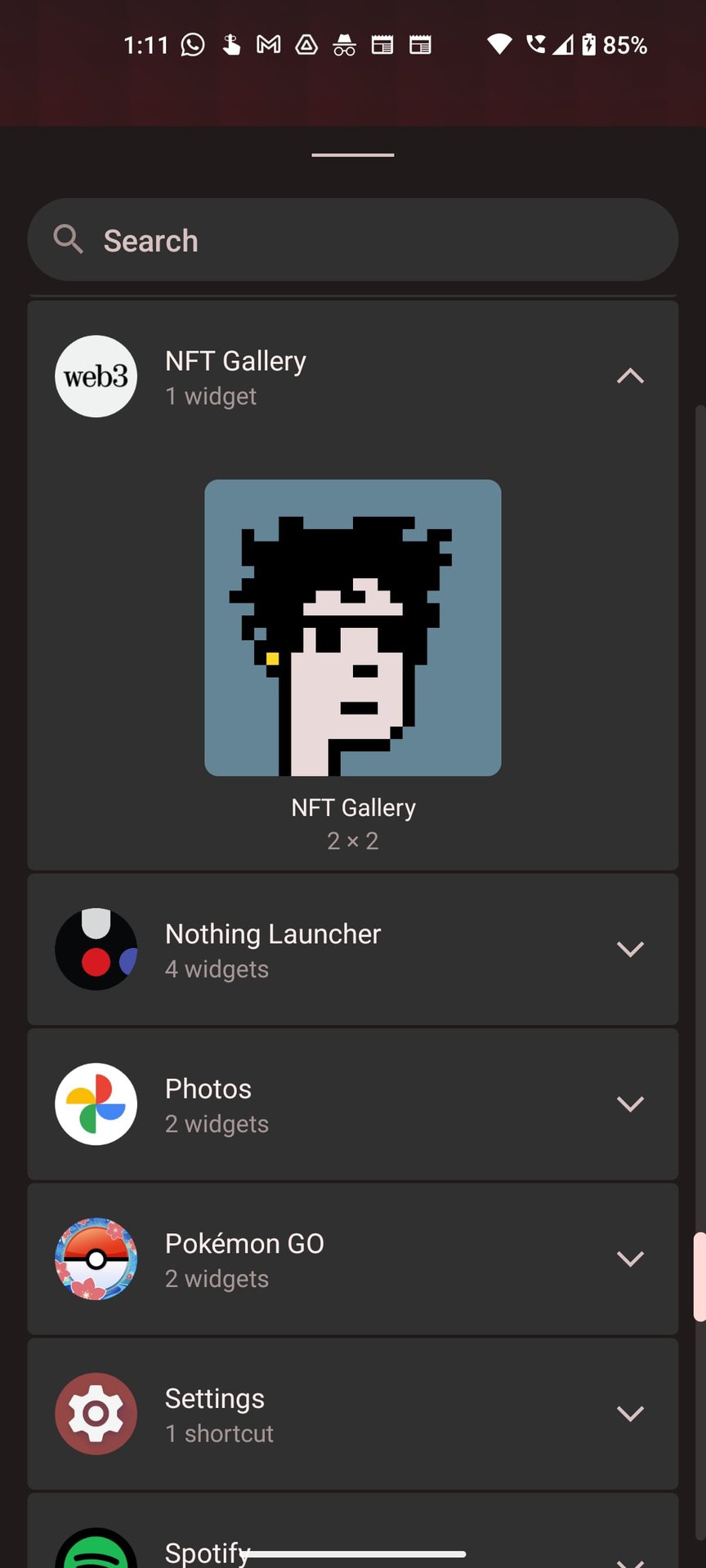The image size is (706, 1568).
Task: Collapse the NFT Gallery widget section
Action: [630, 376]
